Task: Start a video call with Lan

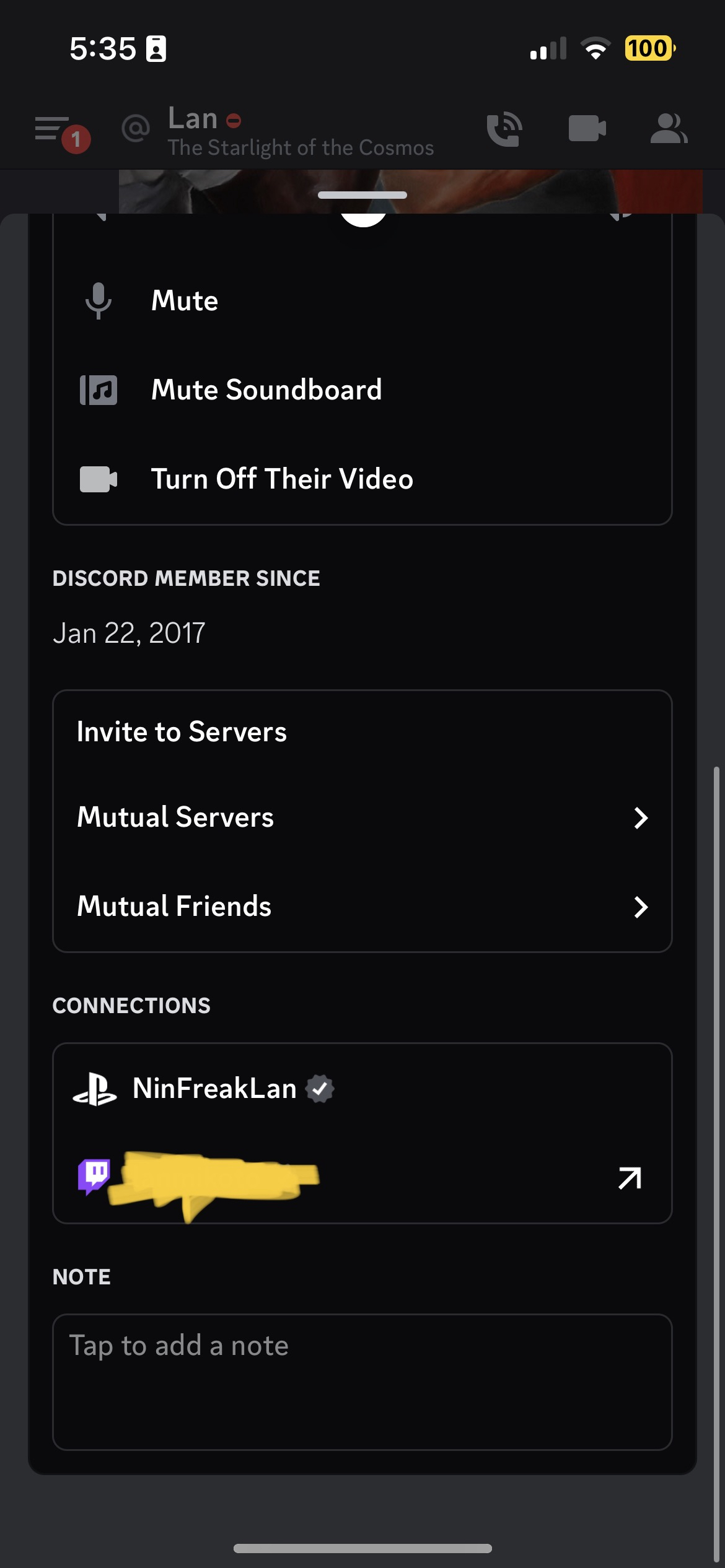Action: click(587, 129)
